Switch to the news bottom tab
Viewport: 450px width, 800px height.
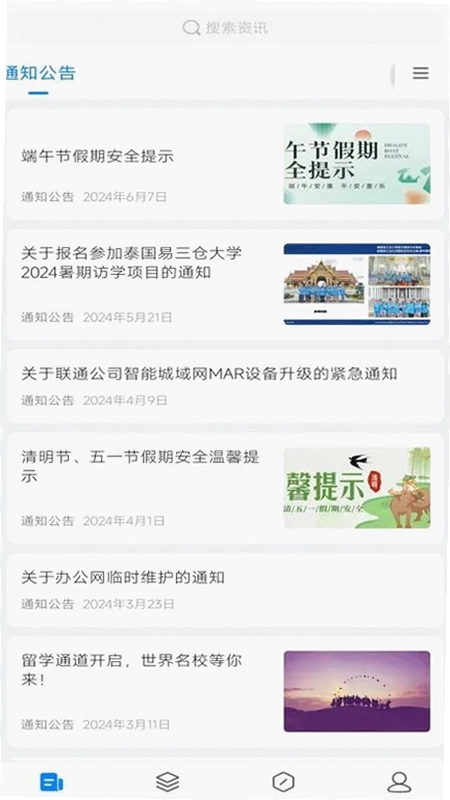point(52,782)
